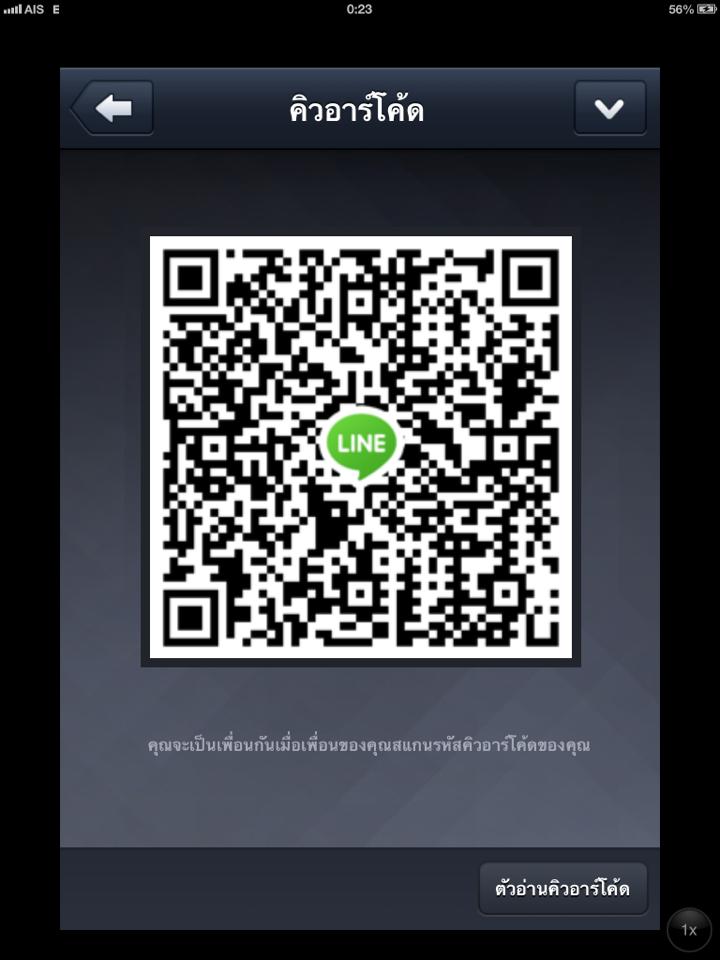Toggle the 1x screen scale button
Image resolution: width=720 pixels, height=960 pixels.
coord(689,929)
